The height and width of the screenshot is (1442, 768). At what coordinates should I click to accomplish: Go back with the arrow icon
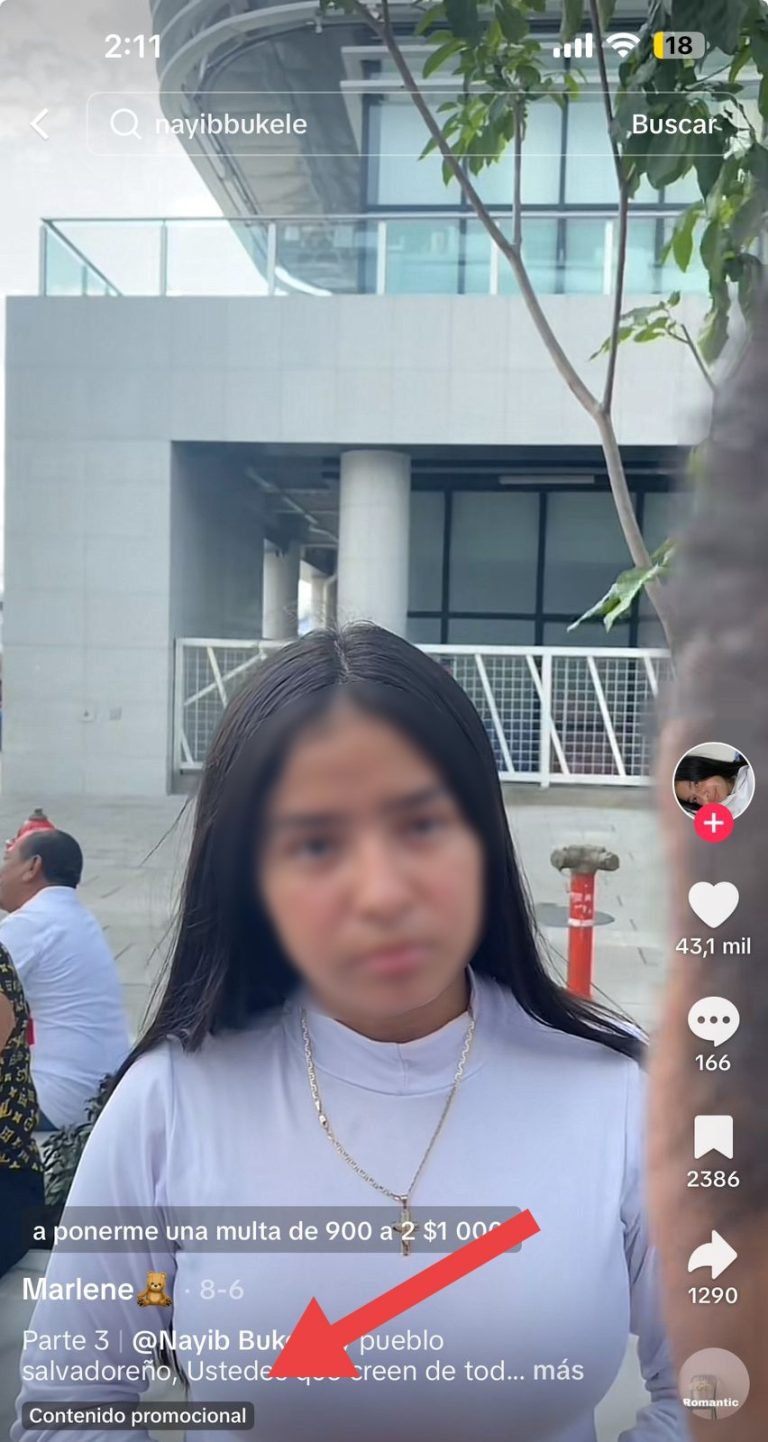pos(40,124)
